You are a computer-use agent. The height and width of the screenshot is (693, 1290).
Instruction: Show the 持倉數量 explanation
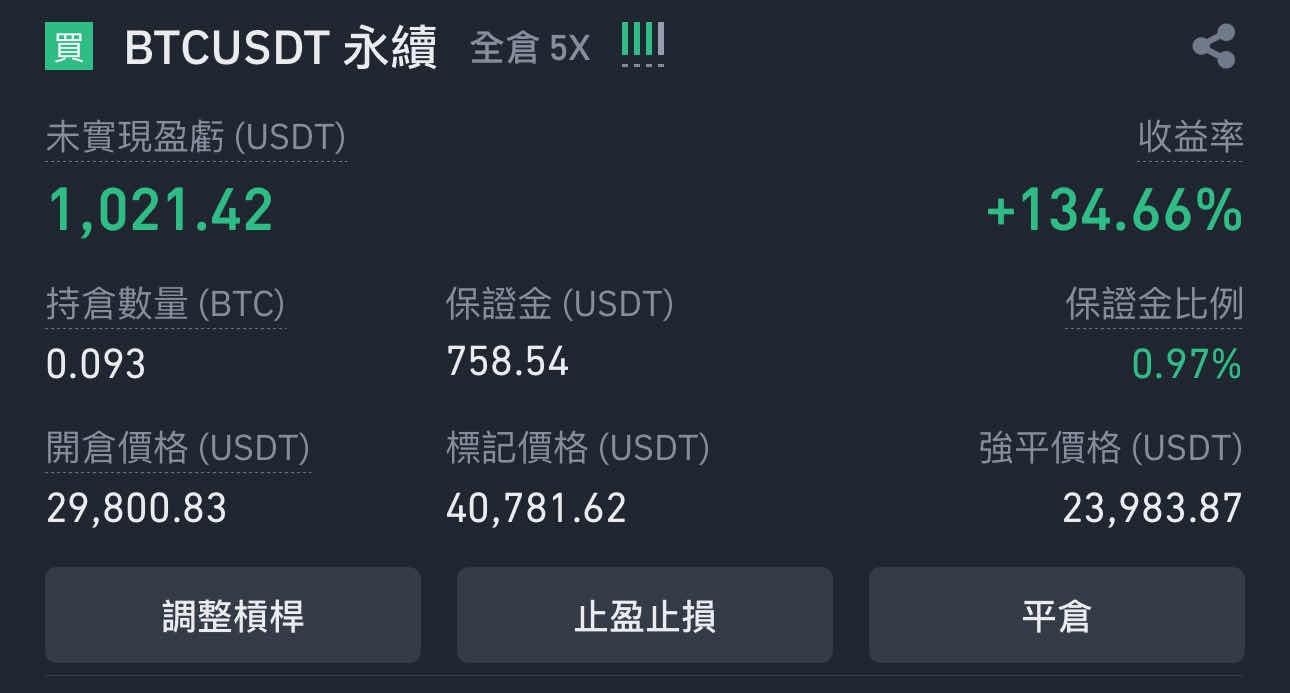pos(165,305)
